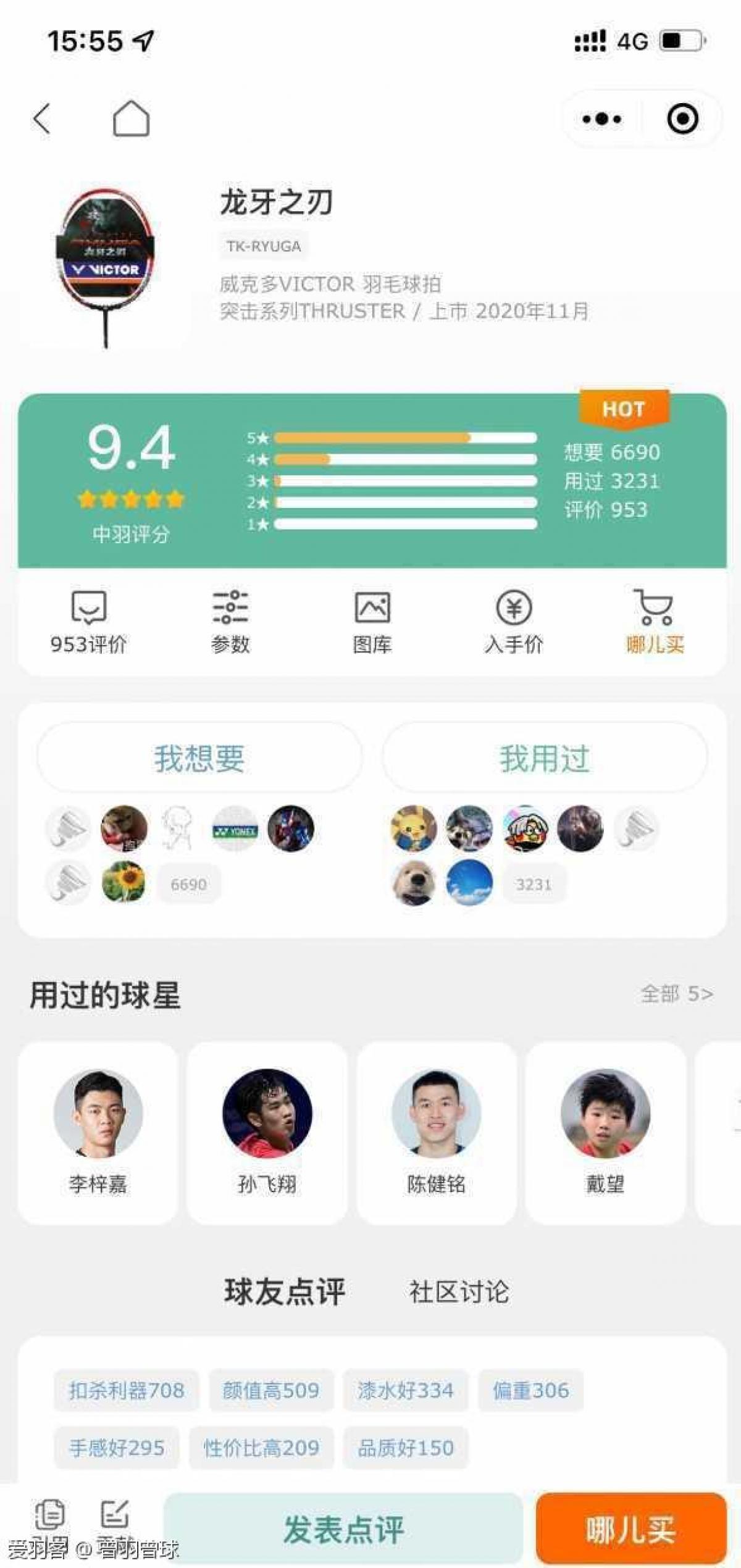The height and width of the screenshot is (1568, 741).
Task: Go back using the back arrow
Action: point(42,119)
